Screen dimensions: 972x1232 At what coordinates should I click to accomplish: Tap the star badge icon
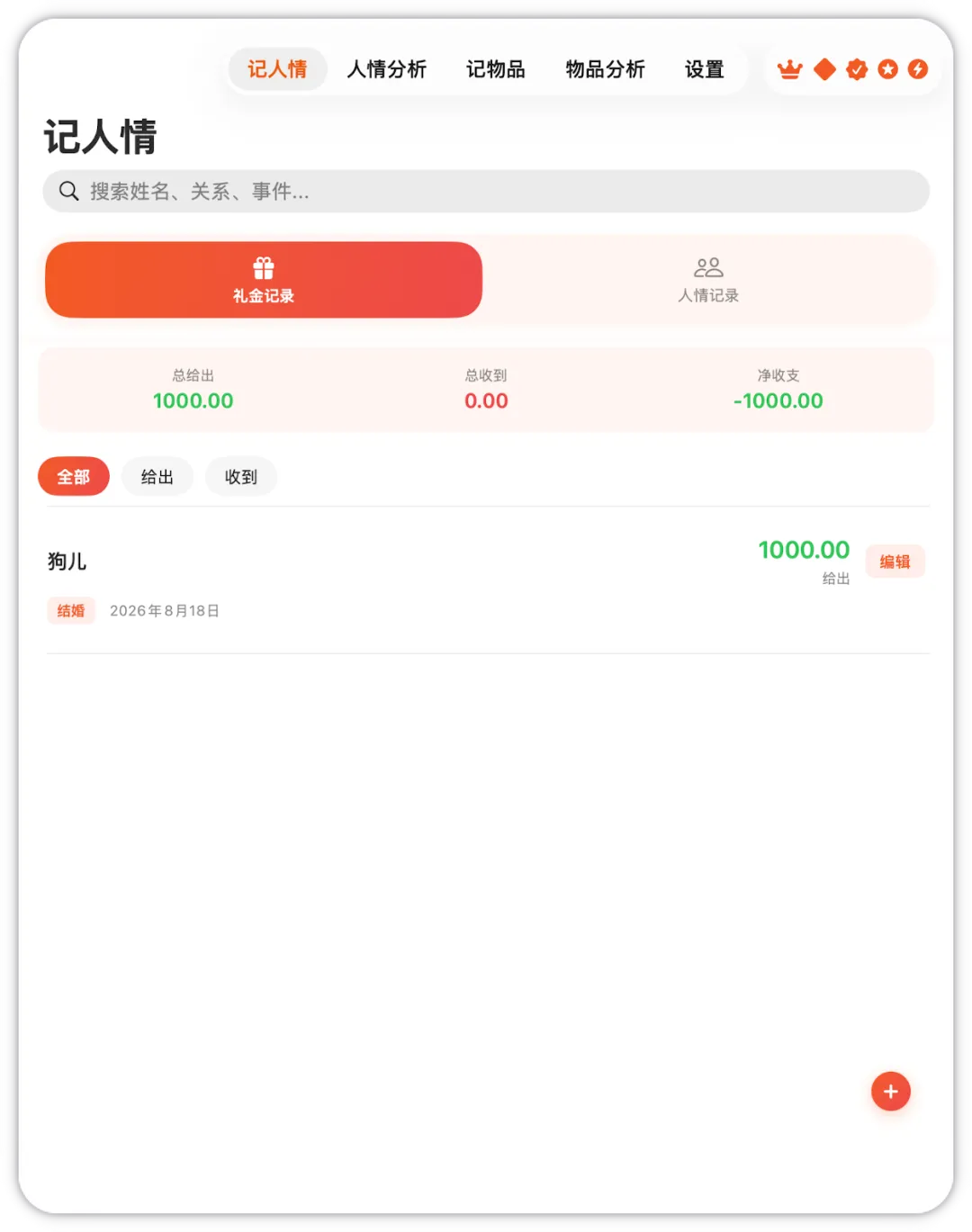[888, 69]
